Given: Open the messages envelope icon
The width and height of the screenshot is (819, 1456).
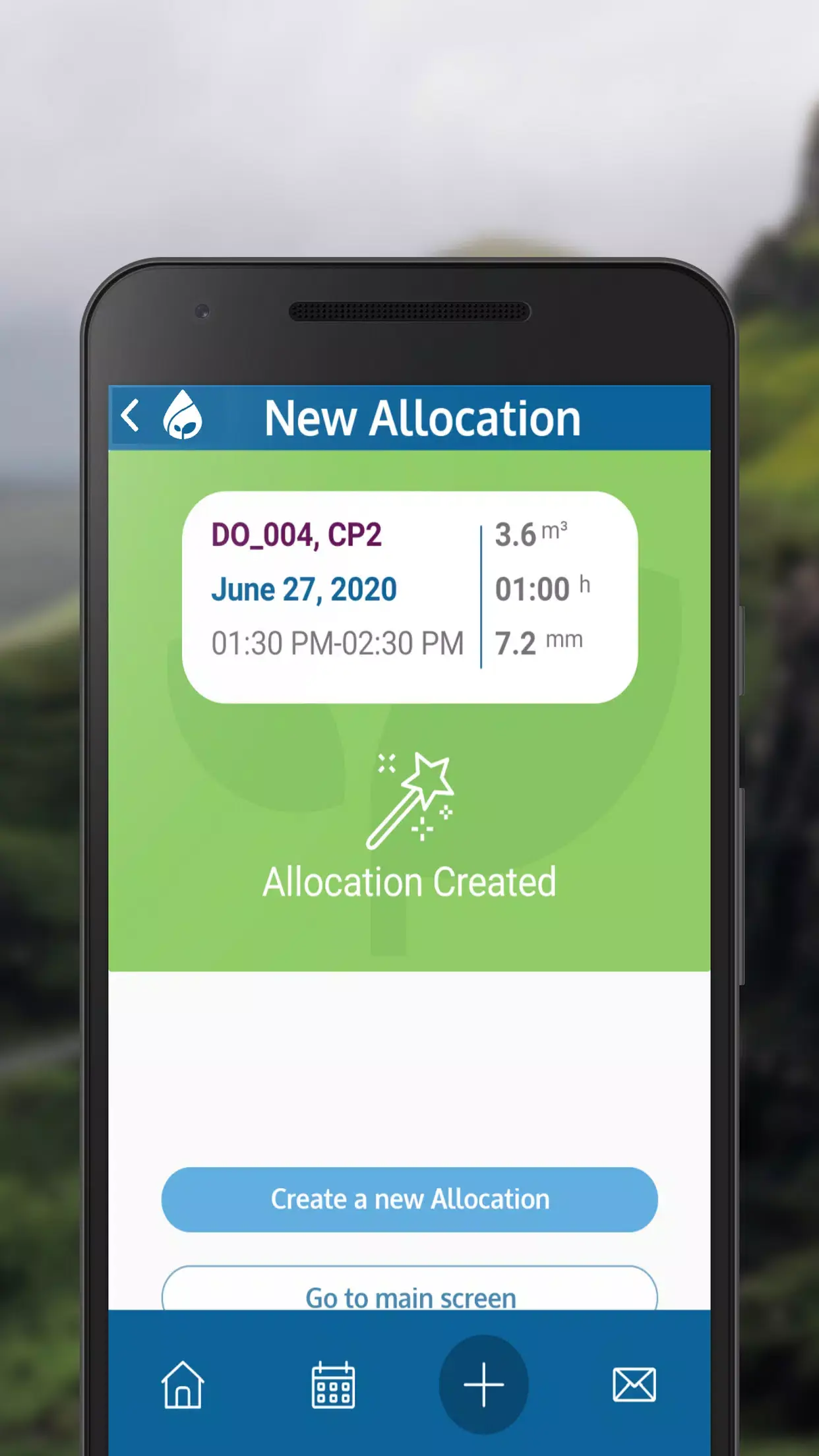Looking at the screenshot, I should coord(634,1385).
